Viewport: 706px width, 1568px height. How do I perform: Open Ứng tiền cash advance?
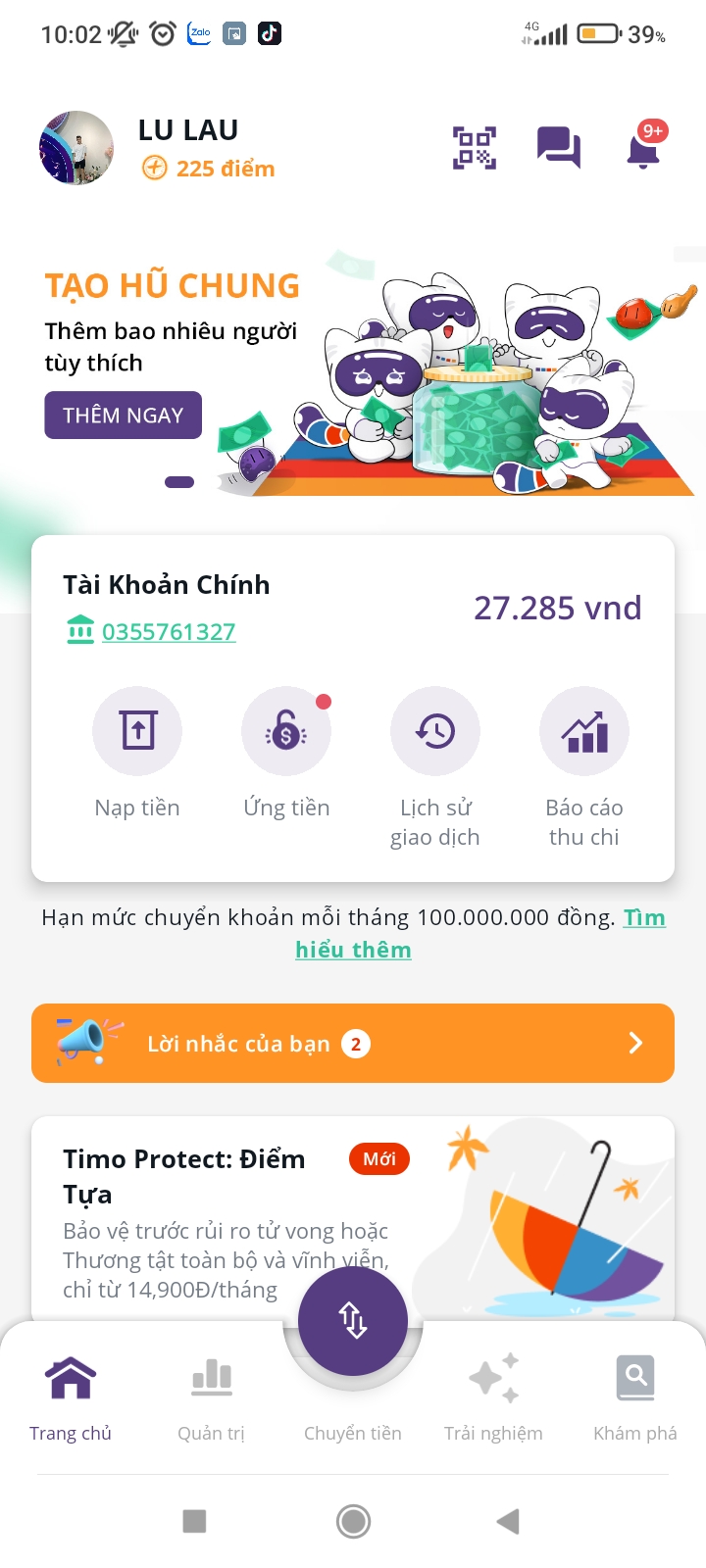pyautogui.click(x=286, y=731)
